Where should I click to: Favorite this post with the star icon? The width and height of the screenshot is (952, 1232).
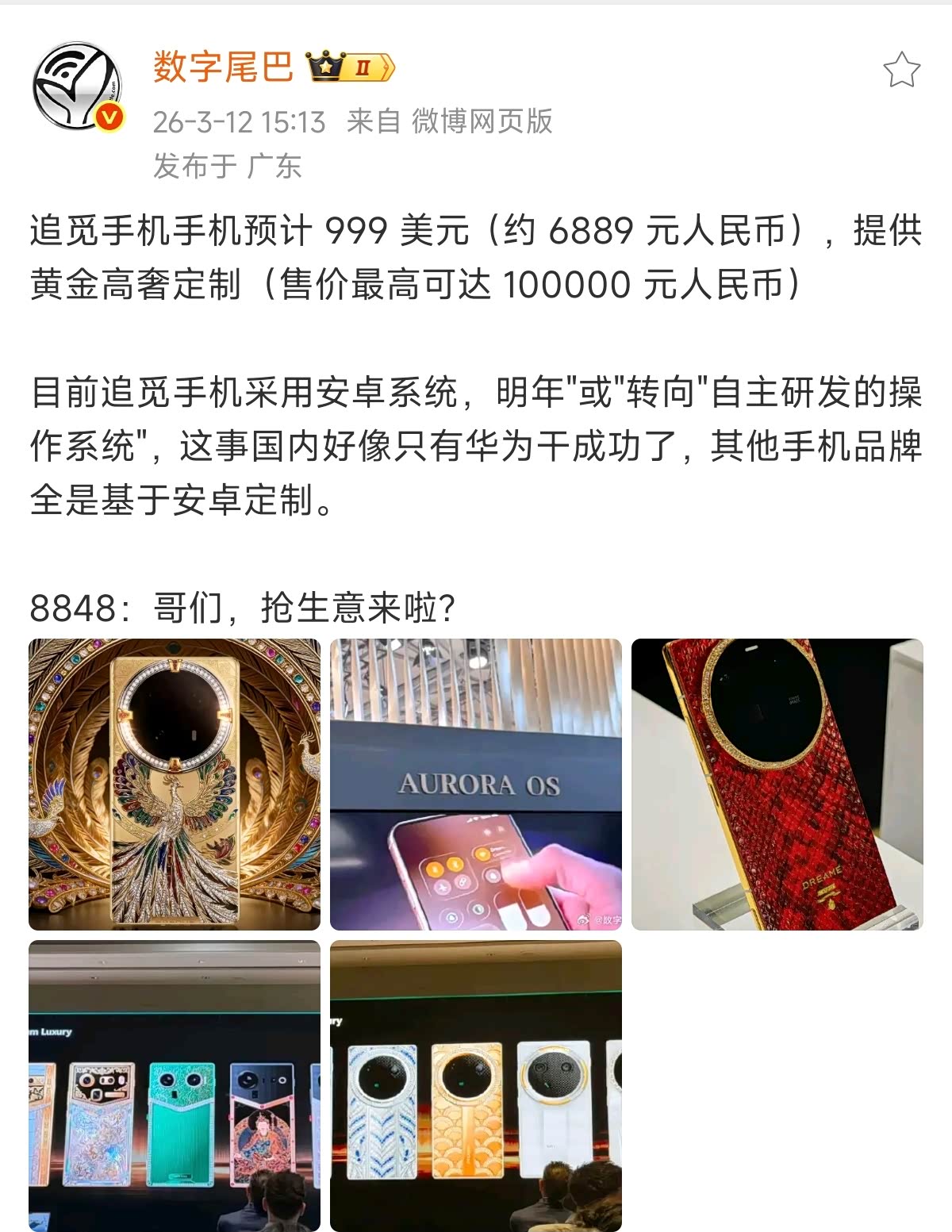[901, 71]
